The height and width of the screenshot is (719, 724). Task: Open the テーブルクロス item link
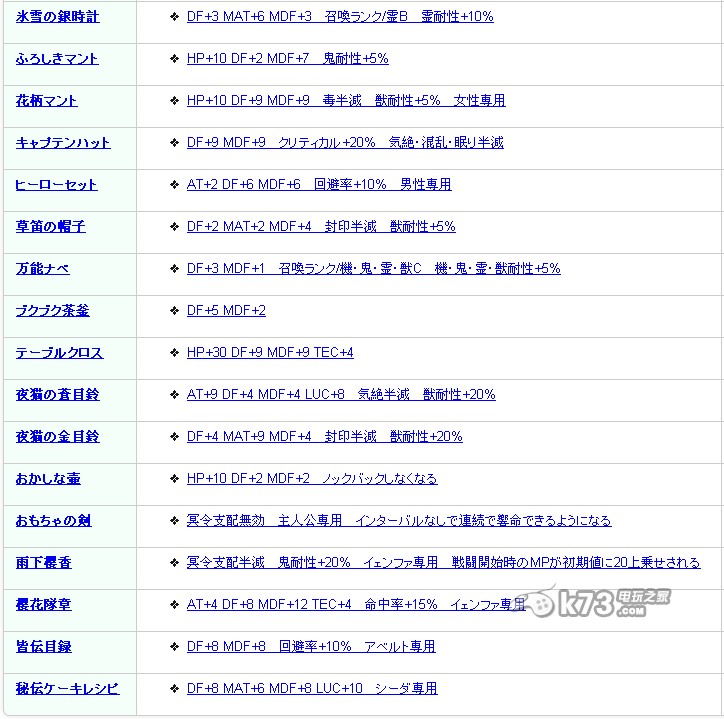coord(59,353)
